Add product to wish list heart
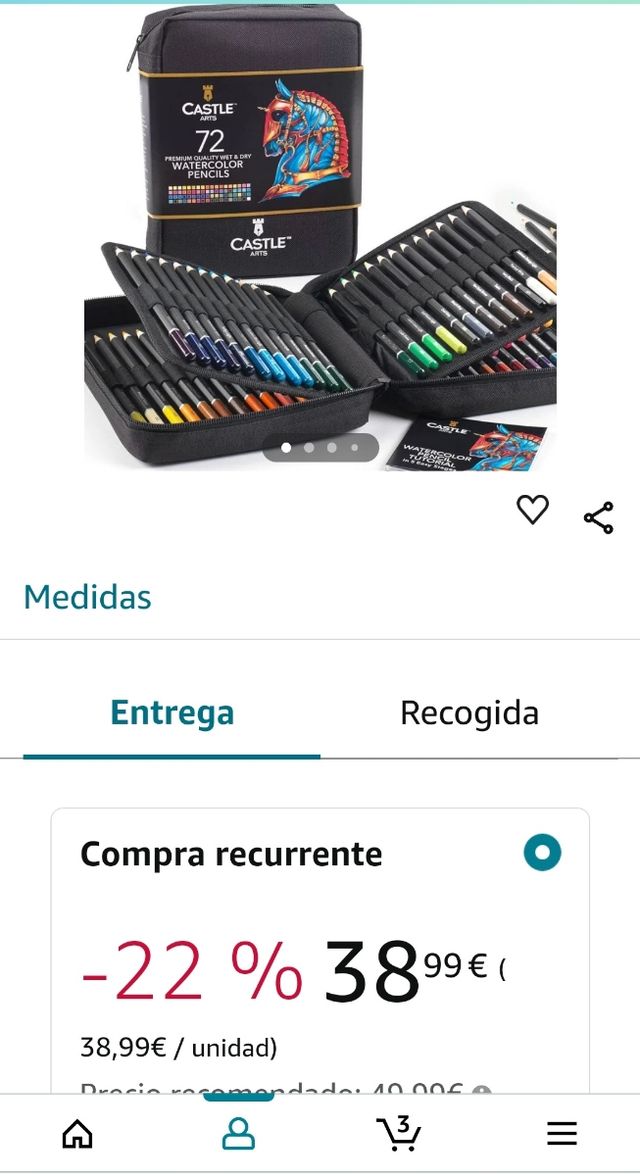Viewport: 640px width, 1176px height. click(532, 511)
